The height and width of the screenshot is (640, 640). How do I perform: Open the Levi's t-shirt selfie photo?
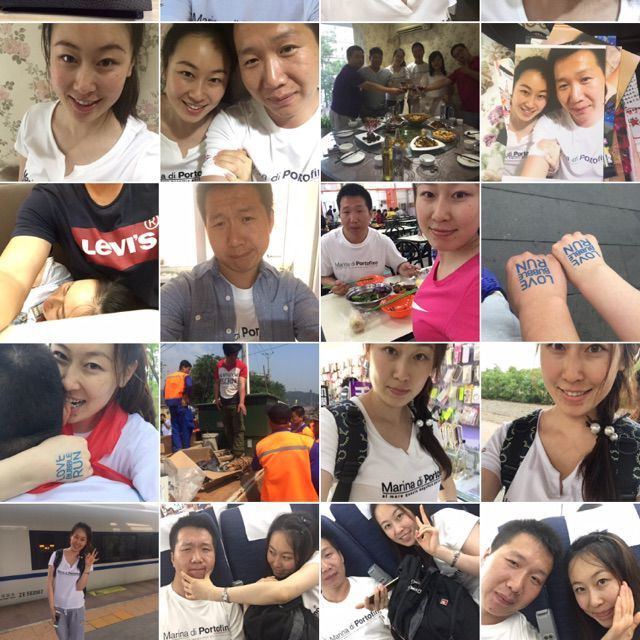79,262
